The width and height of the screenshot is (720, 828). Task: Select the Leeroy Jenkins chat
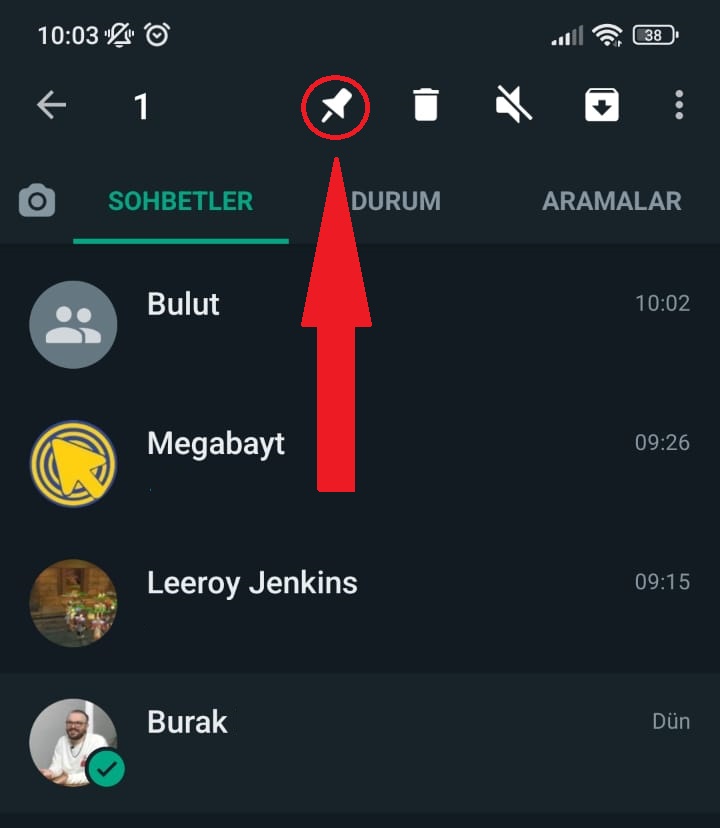click(360, 602)
